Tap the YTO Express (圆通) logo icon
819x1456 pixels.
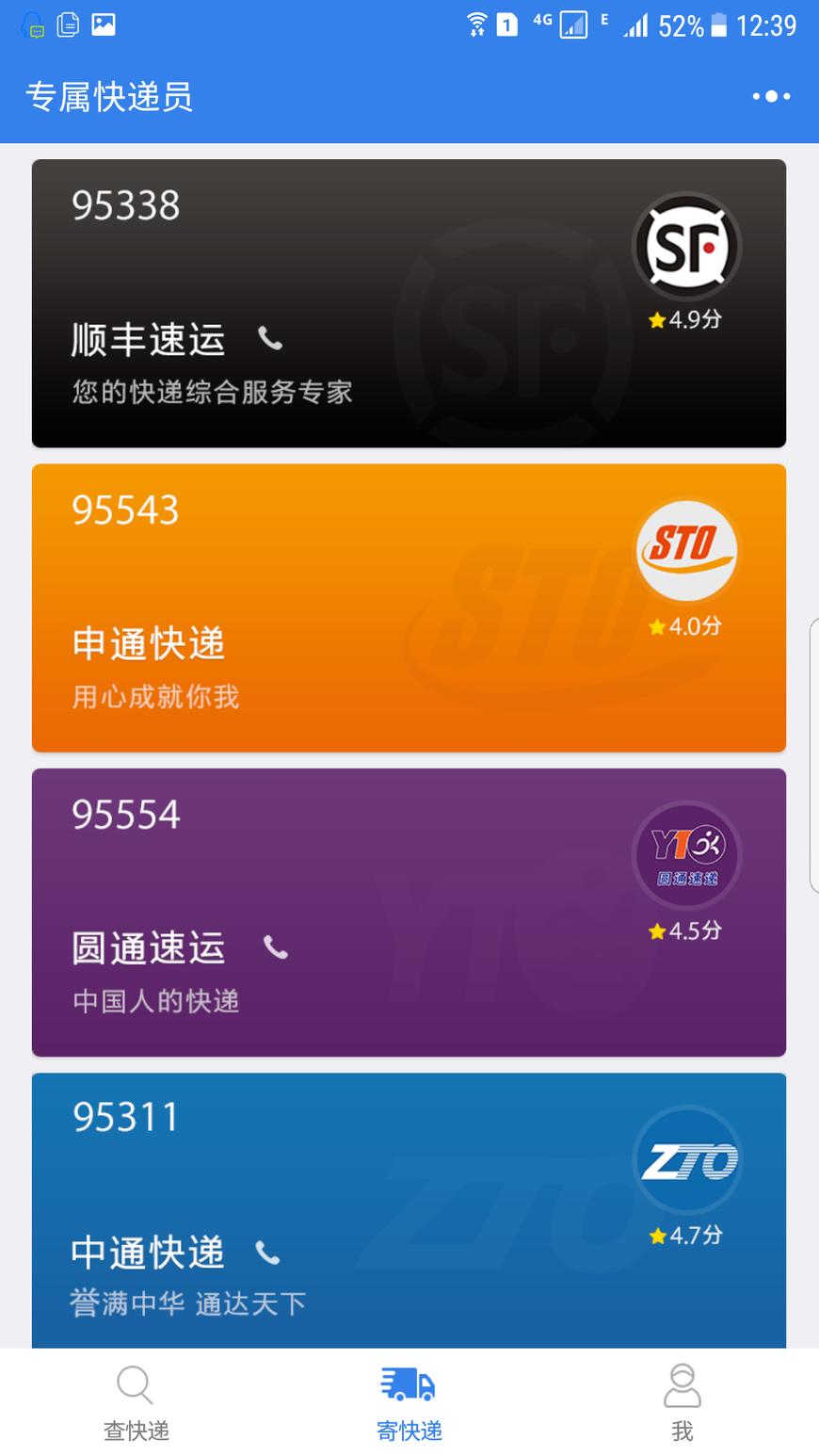pyautogui.click(x=687, y=854)
